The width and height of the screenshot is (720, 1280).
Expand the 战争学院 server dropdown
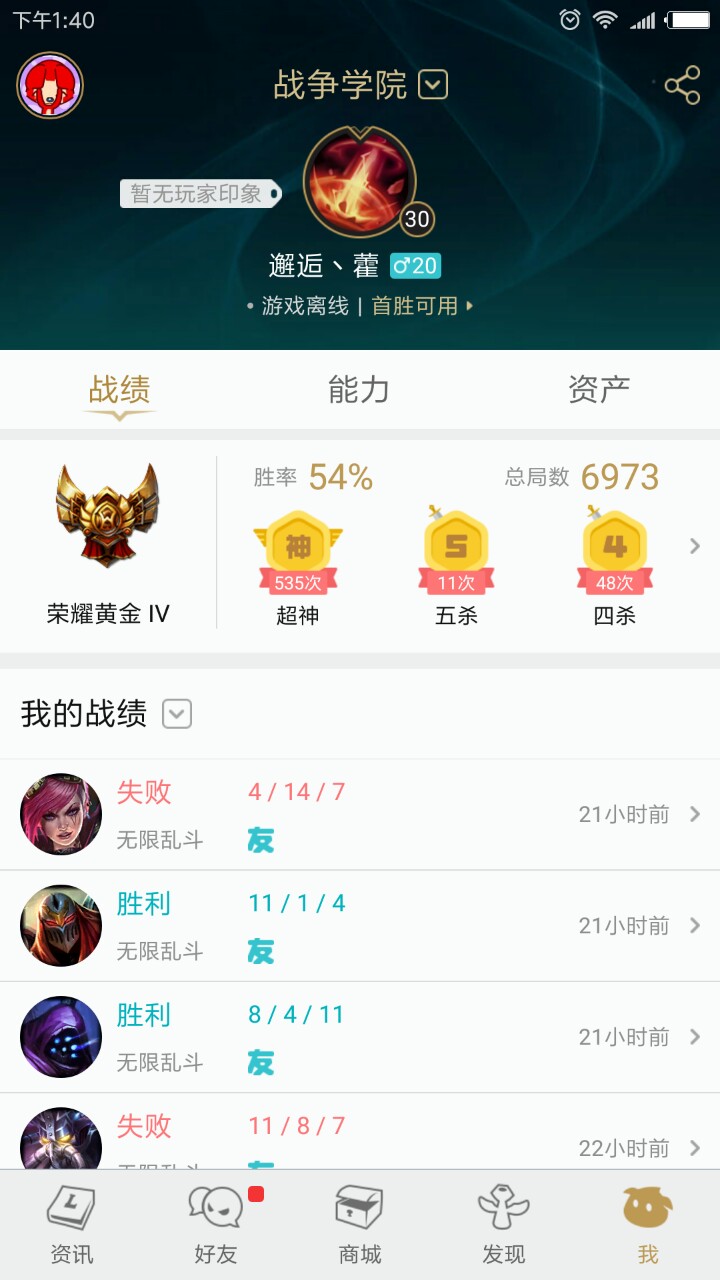pos(432,86)
